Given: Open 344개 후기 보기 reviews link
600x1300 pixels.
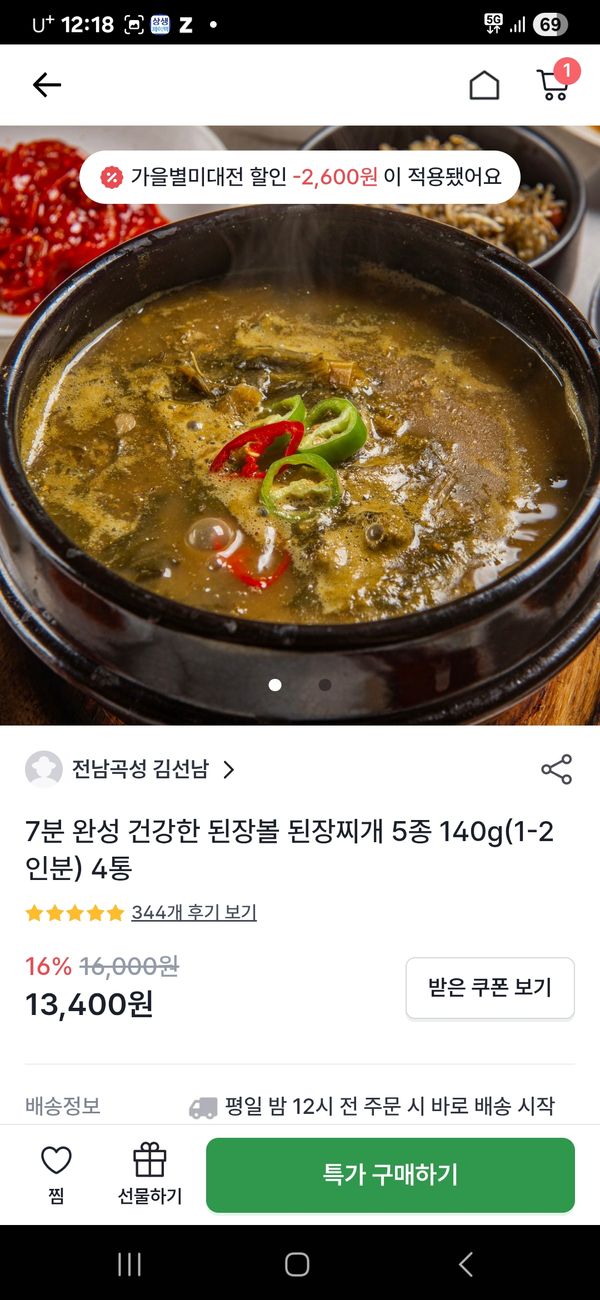Looking at the screenshot, I should (x=194, y=912).
